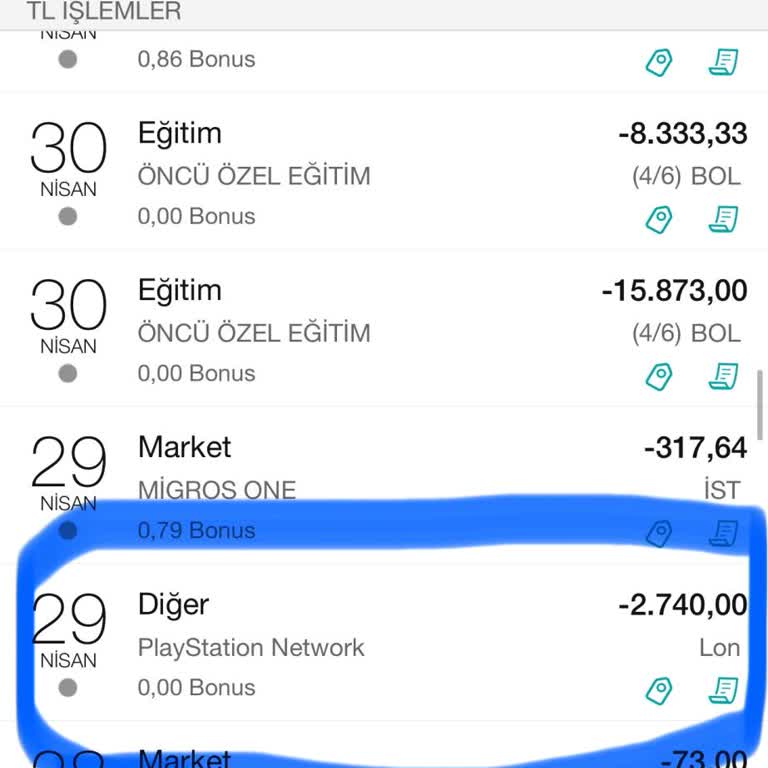View the receipt for the MİGROS ONE transaction

pyautogui.click(x=723, y=534)
